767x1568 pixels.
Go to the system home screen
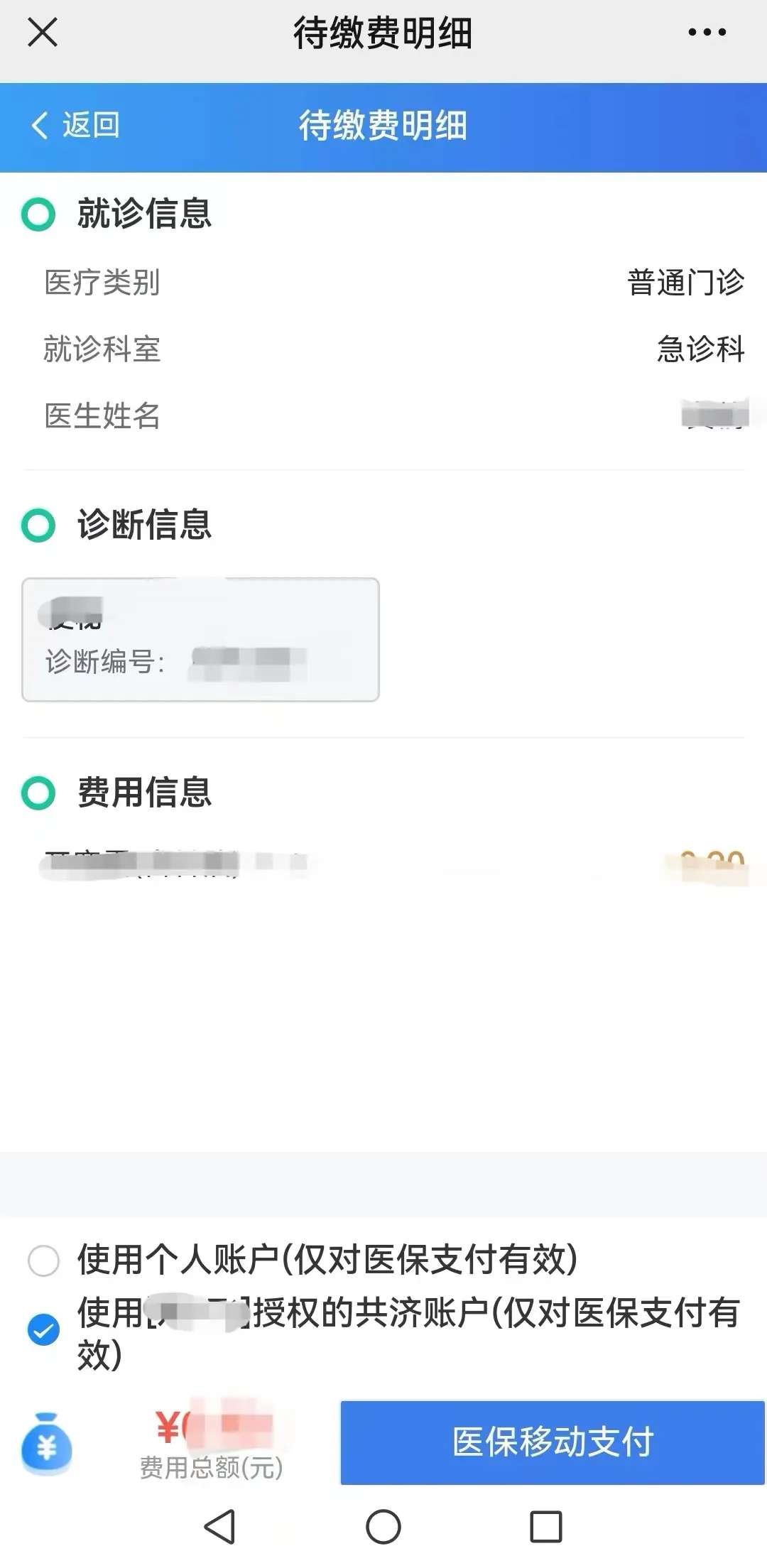click(x=383, y=1526)
